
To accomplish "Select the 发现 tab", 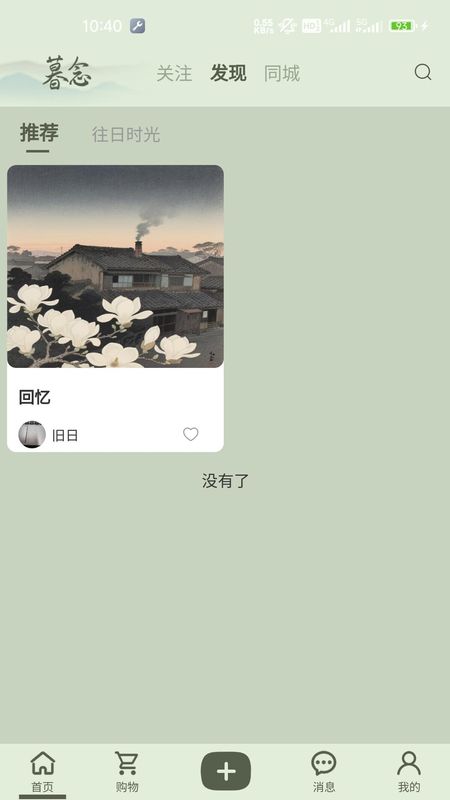I will 228,73.
